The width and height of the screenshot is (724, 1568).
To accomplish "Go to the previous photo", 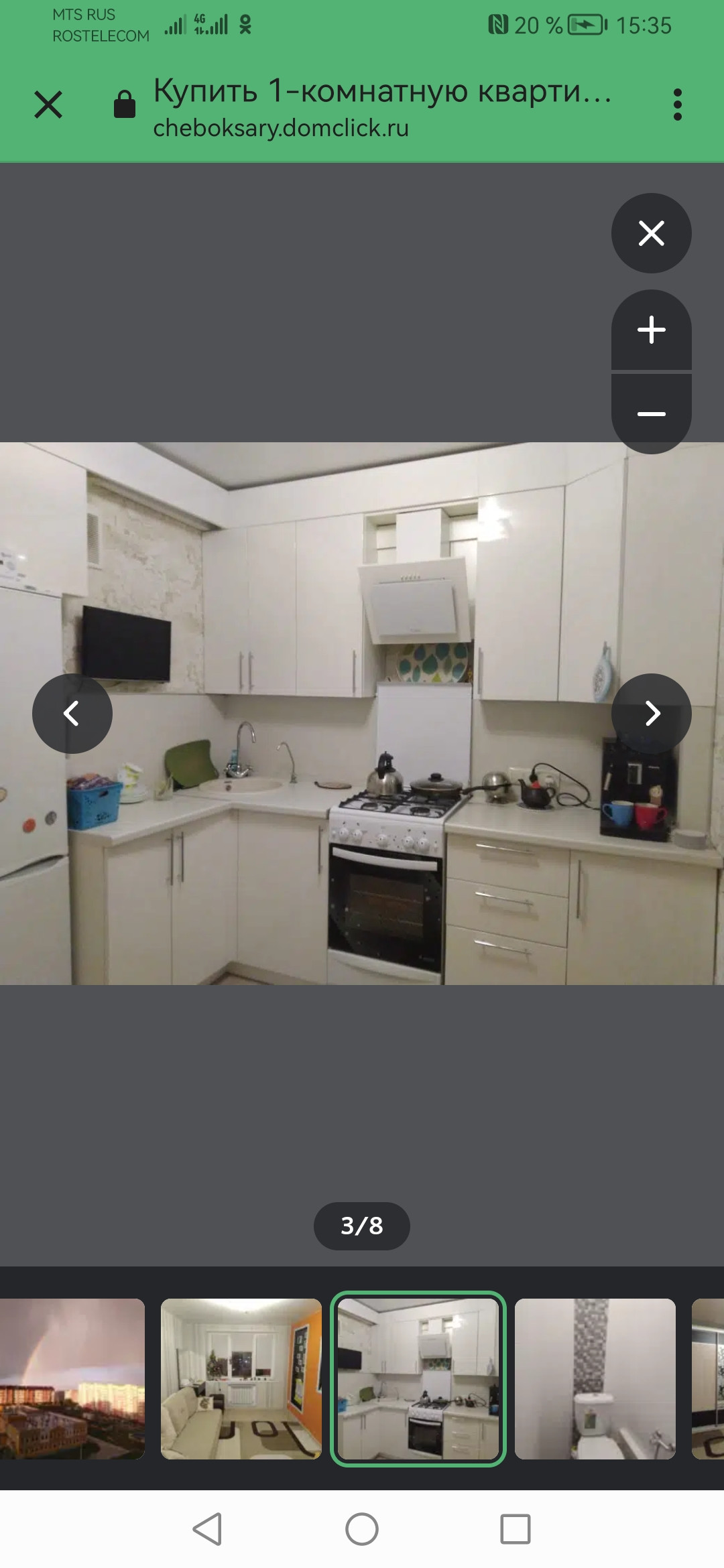I will tap(72, 713).
